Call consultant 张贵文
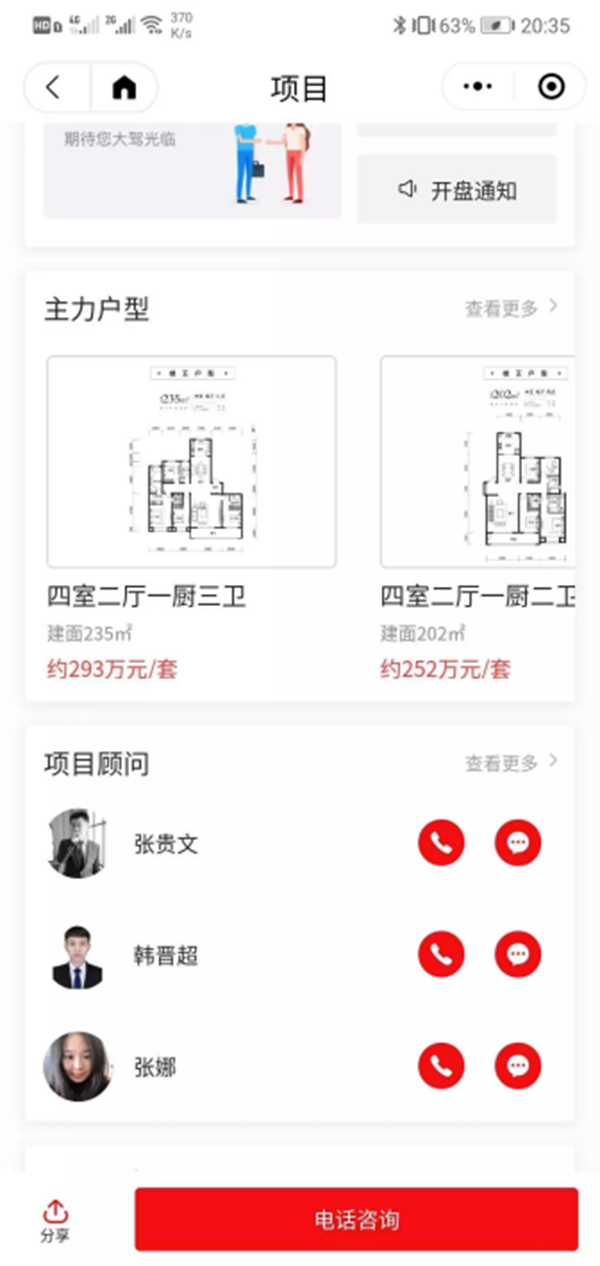The image size is (600, 1266). 441,843
